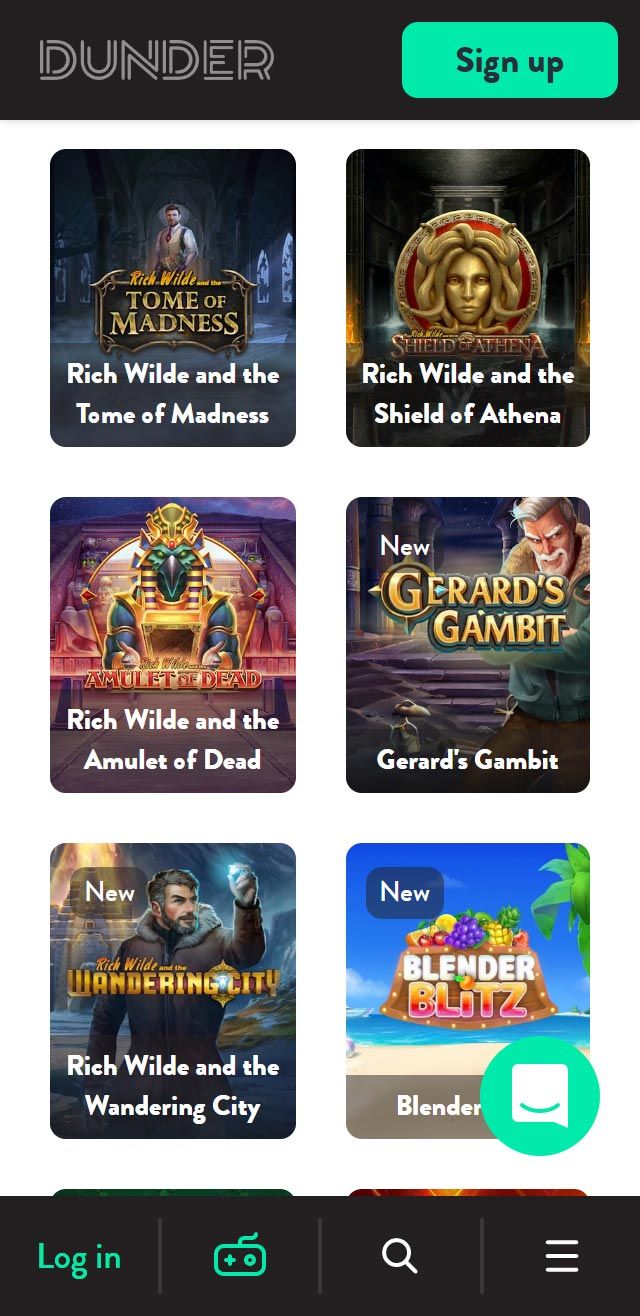Open the hamburger menu

point(562,1255)
